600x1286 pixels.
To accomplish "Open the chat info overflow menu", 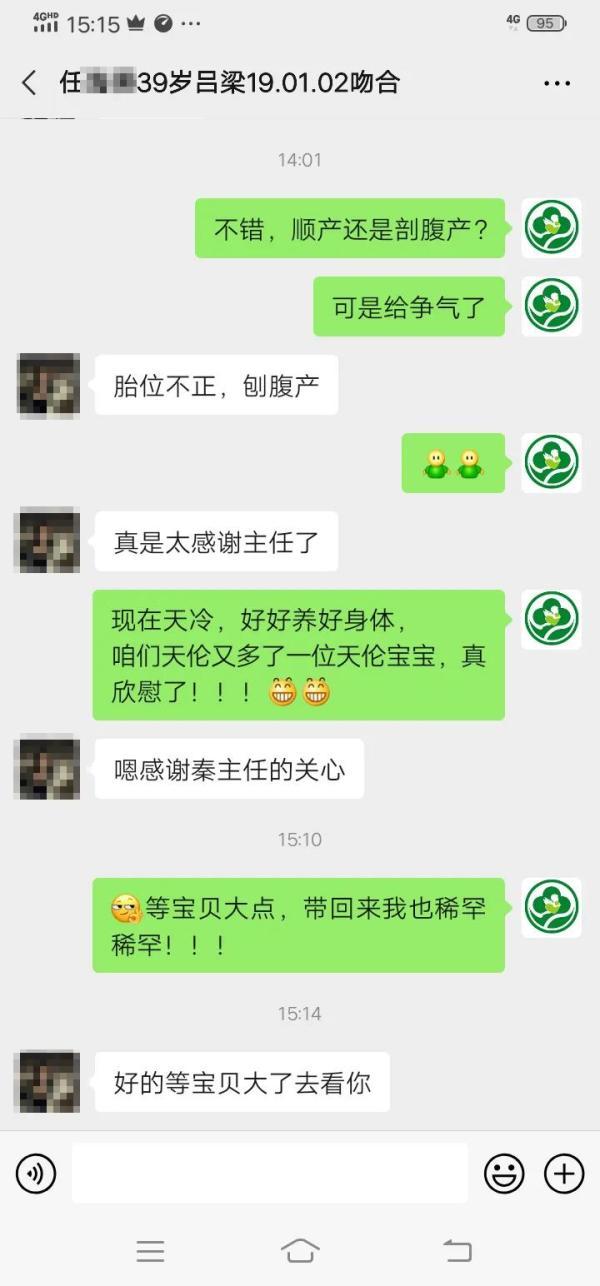I will (557, 83).
